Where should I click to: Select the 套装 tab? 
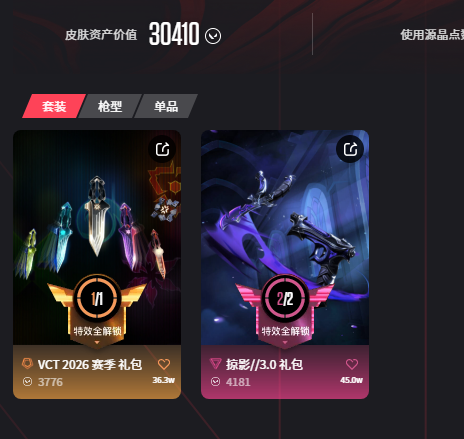point(54,106)
